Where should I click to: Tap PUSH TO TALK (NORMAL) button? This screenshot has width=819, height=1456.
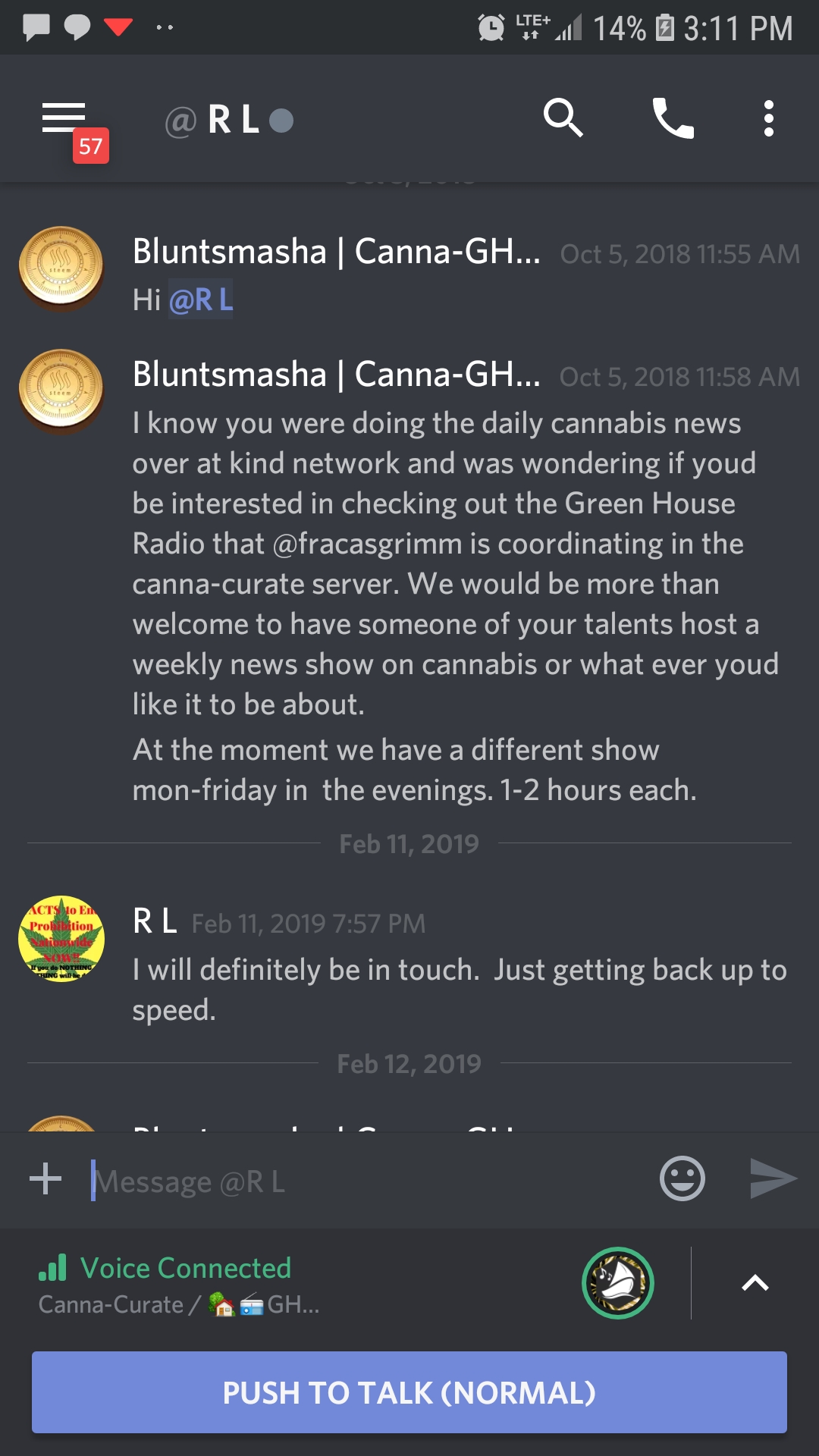(x=409, y=1392)
